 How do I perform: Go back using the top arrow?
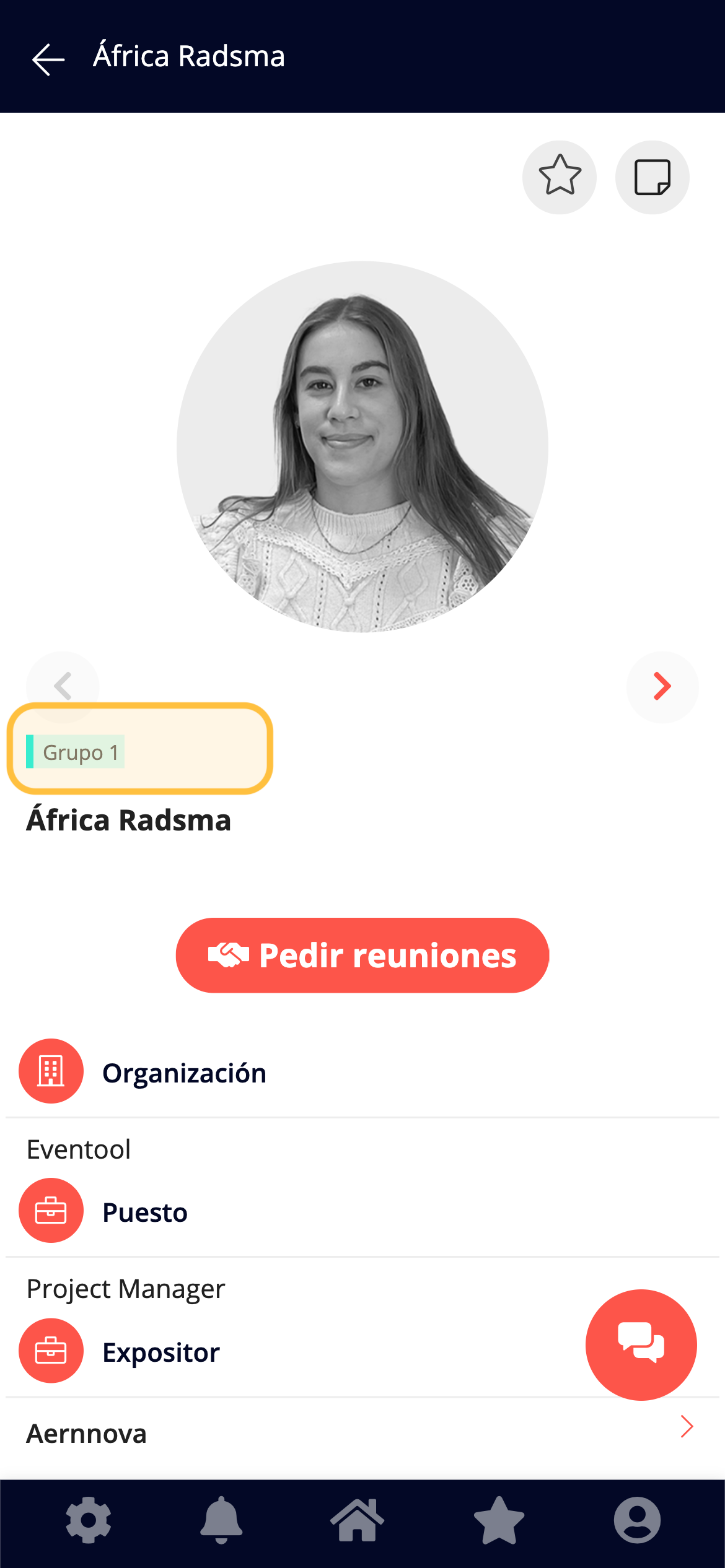point(48,59)
